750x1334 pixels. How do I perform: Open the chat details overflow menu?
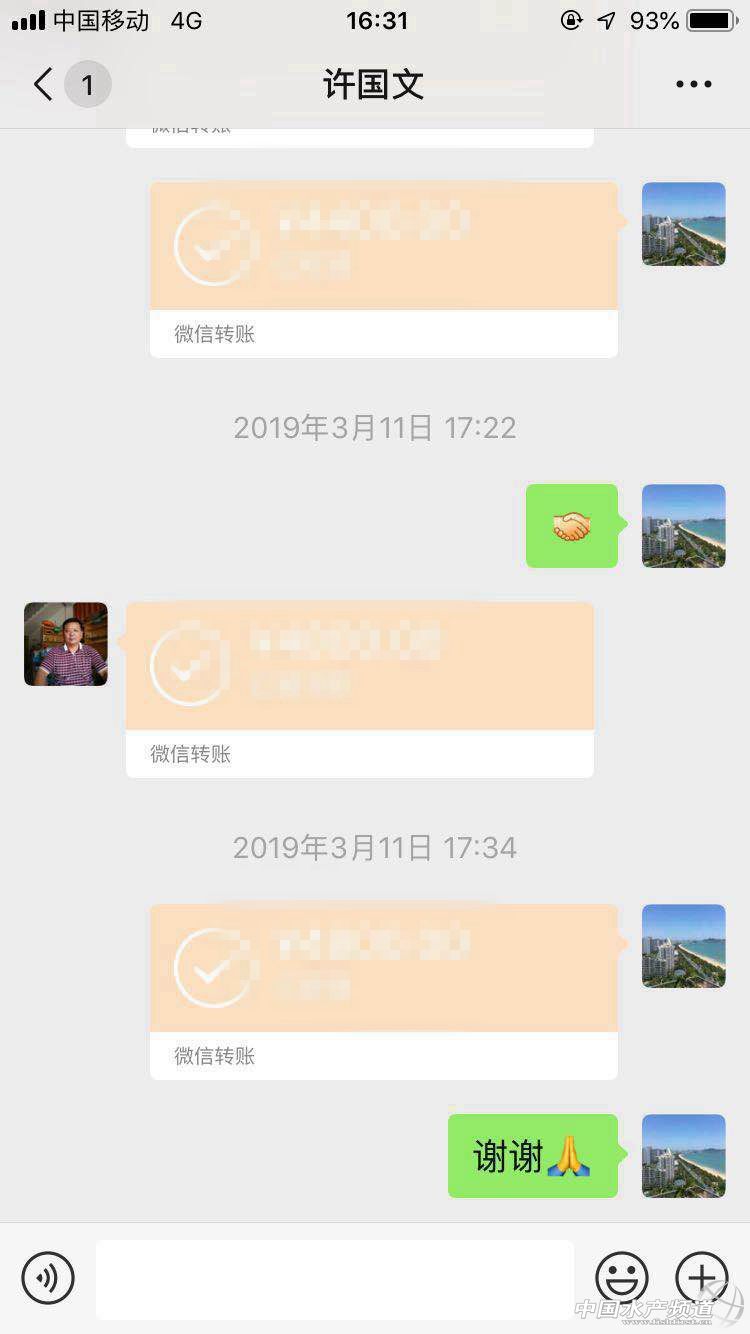[693, 85]
